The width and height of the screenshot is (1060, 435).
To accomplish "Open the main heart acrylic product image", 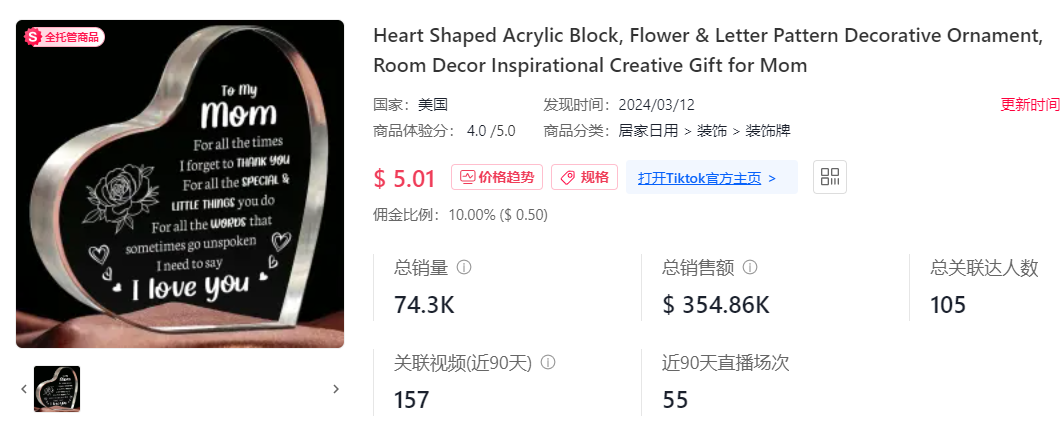I will 180,184.
